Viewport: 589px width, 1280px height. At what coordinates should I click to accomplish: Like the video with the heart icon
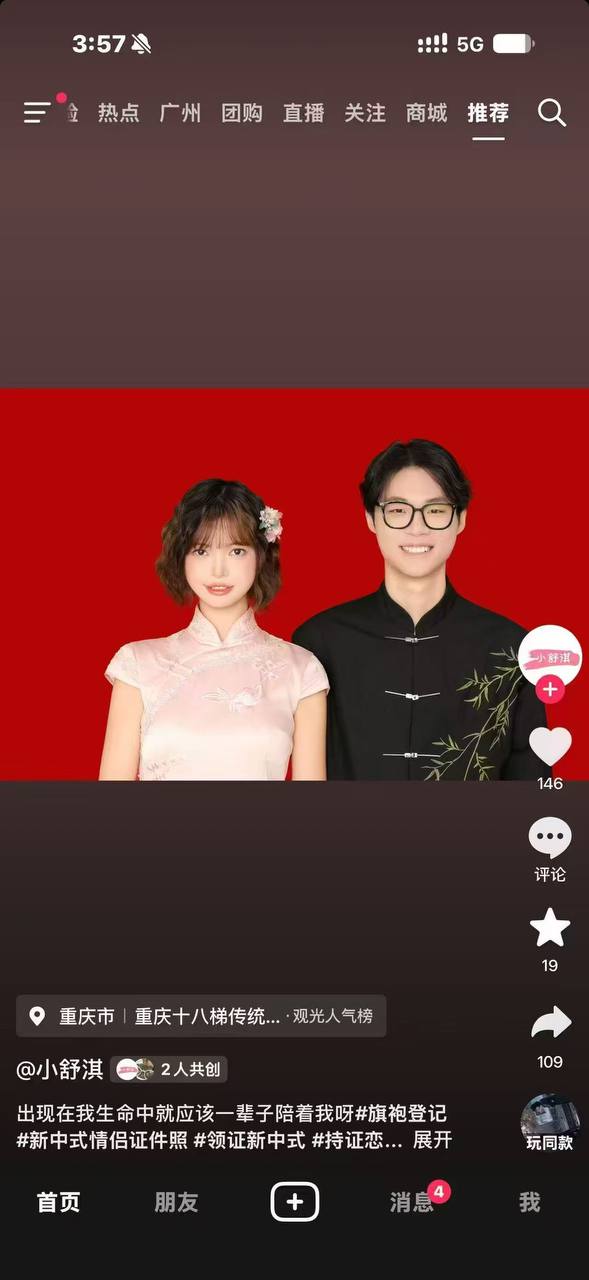point(550,747)
